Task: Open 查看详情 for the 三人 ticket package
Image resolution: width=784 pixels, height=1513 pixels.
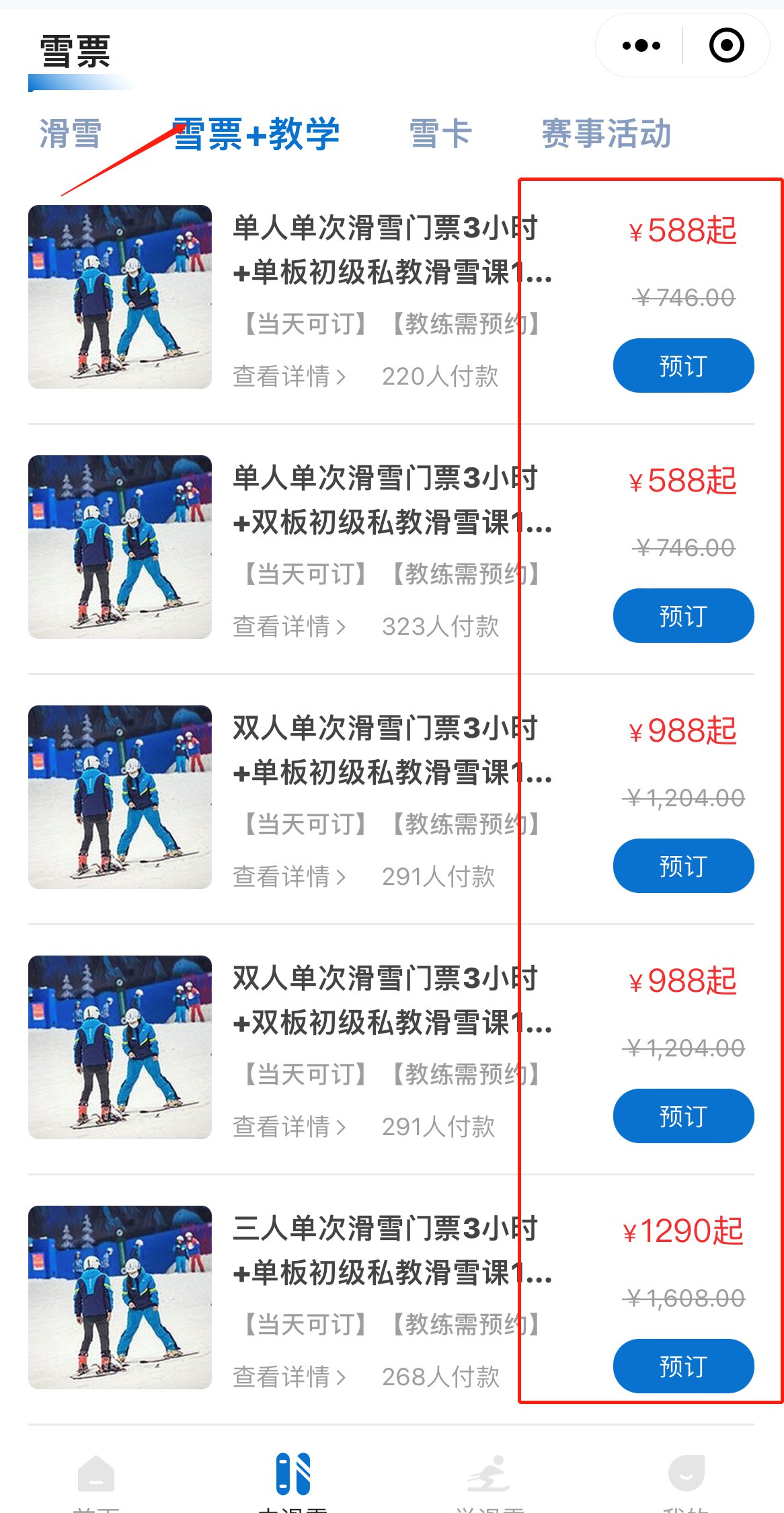Action: click(289, 1377)
